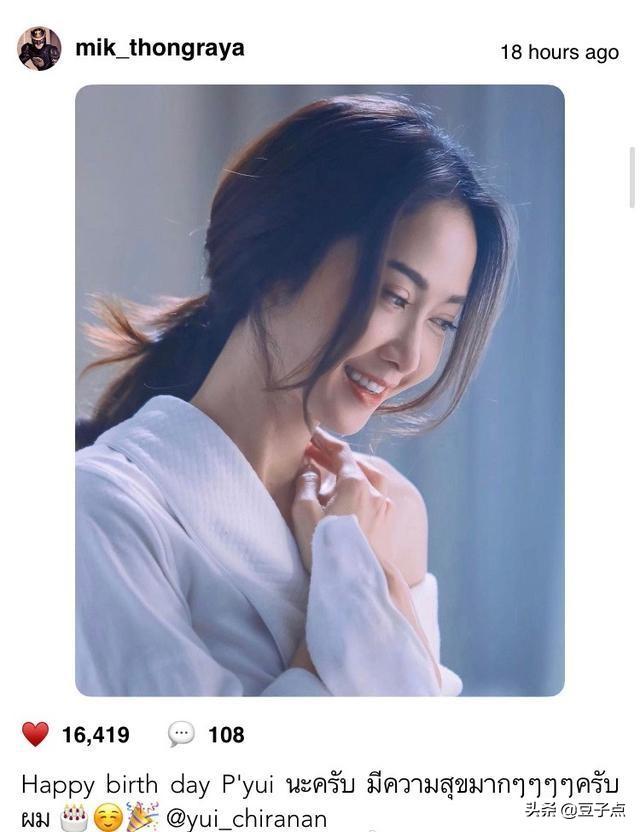Open the posted photo in full view
The height and width of the screenshot is (832, 640).
click(319, 390)
